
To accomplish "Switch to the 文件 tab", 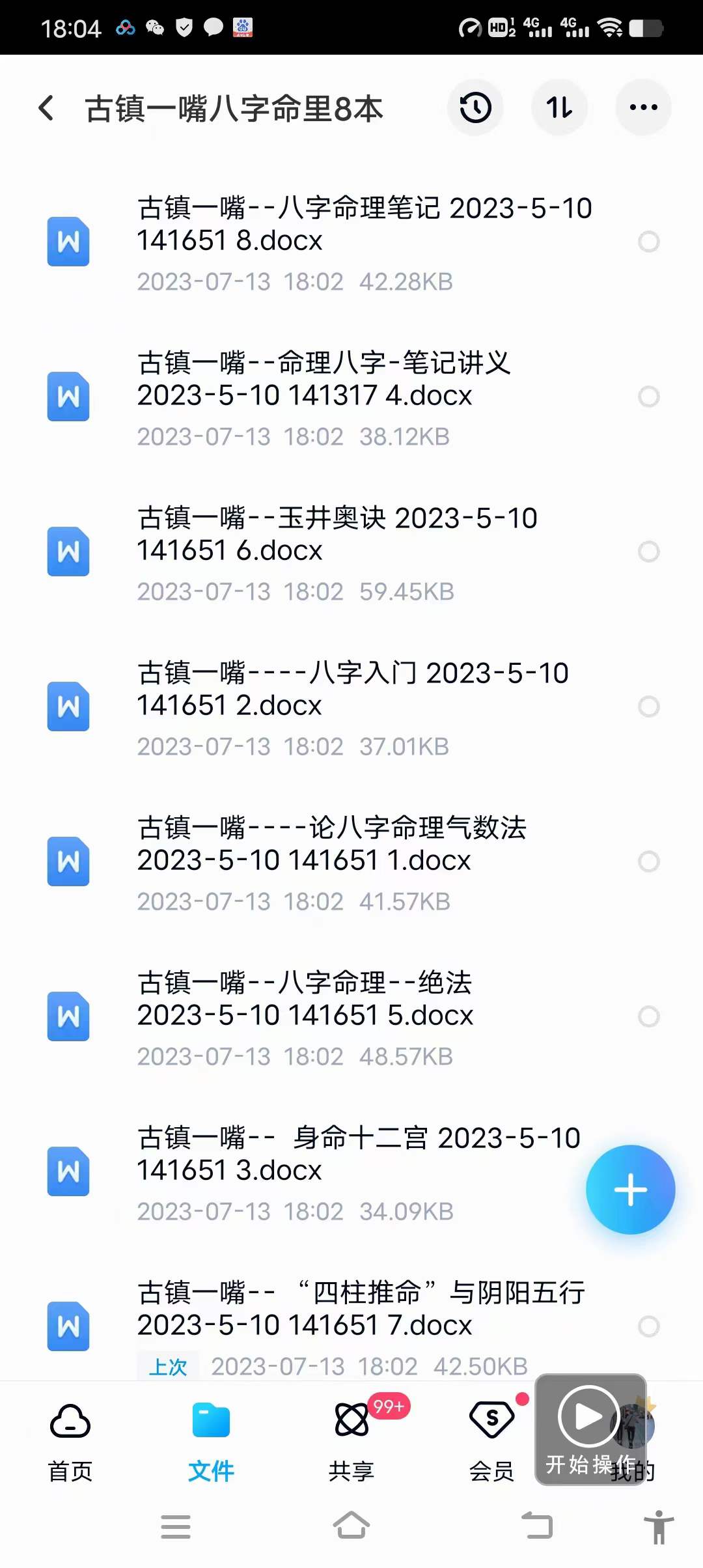I will [x=210, y=1423].
